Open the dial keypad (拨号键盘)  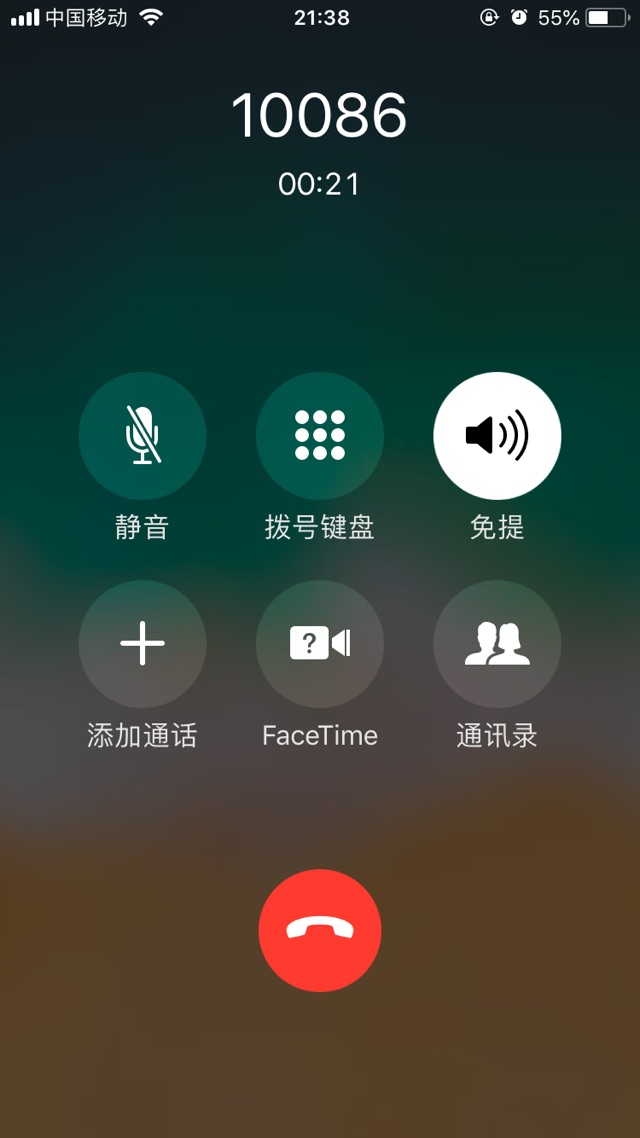pyautogui.click(x=320, y=436)
